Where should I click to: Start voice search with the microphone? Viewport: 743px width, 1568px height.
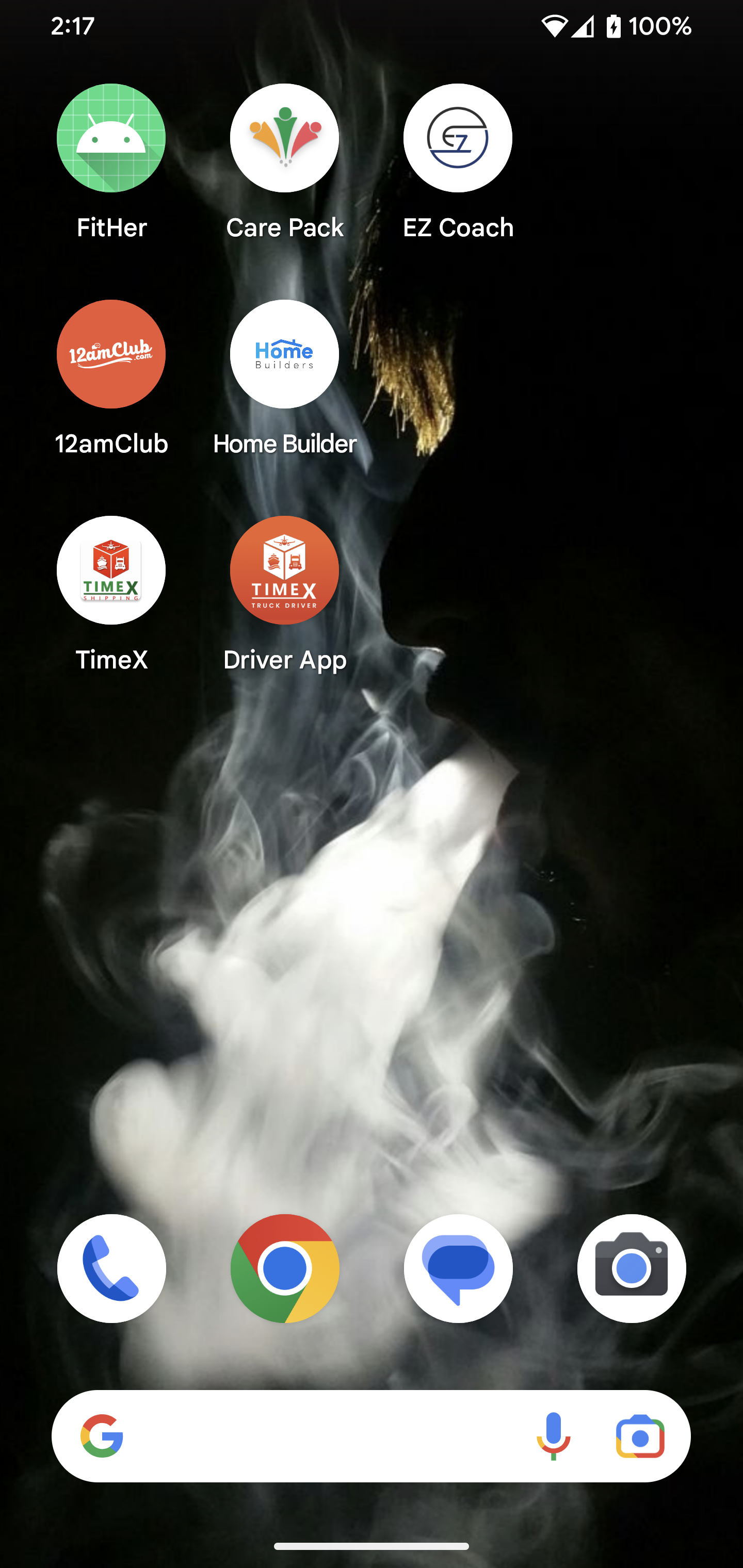pyautogui.click(x=553, y=1436)
